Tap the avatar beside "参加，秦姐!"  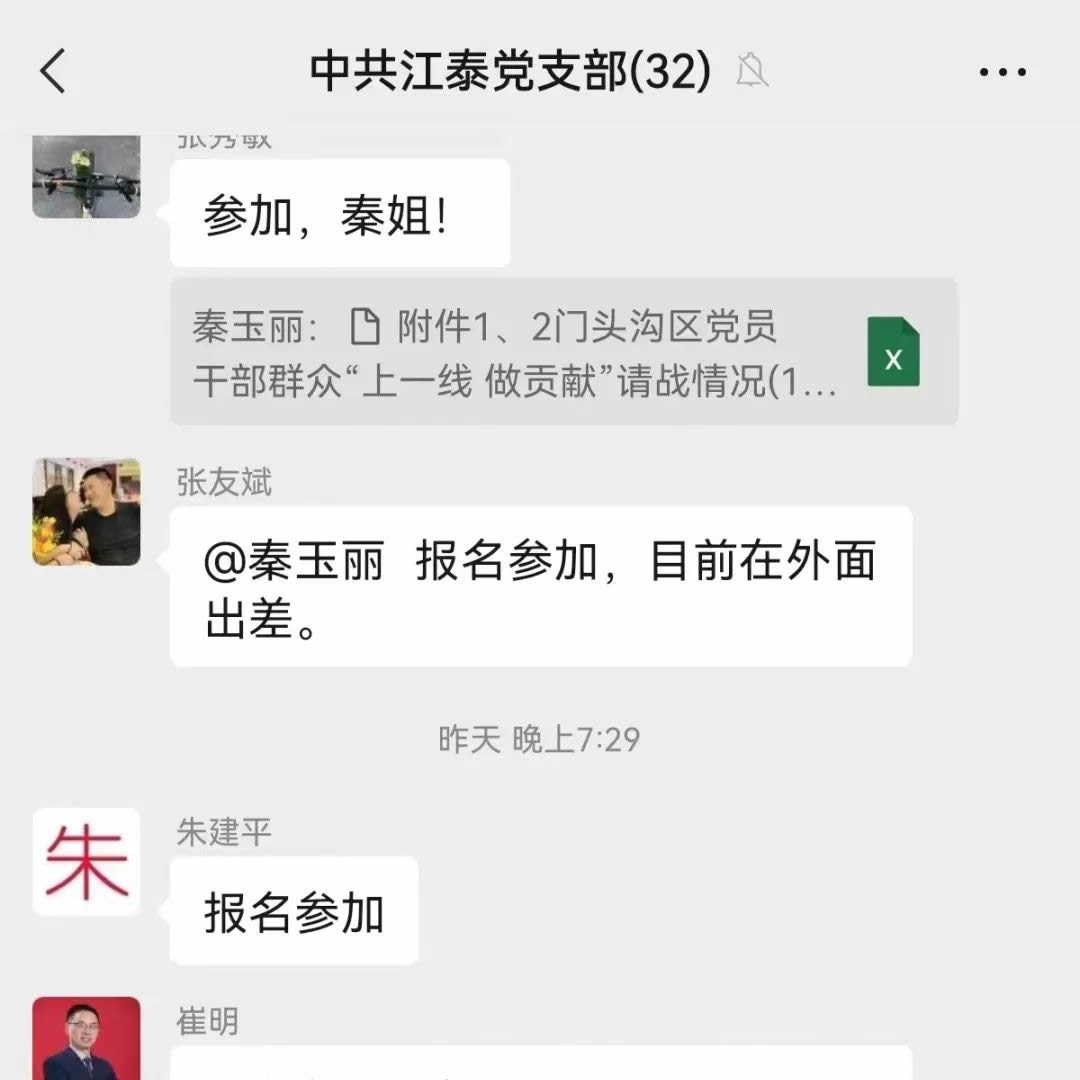pyautogui.click(x=86, y=177)
